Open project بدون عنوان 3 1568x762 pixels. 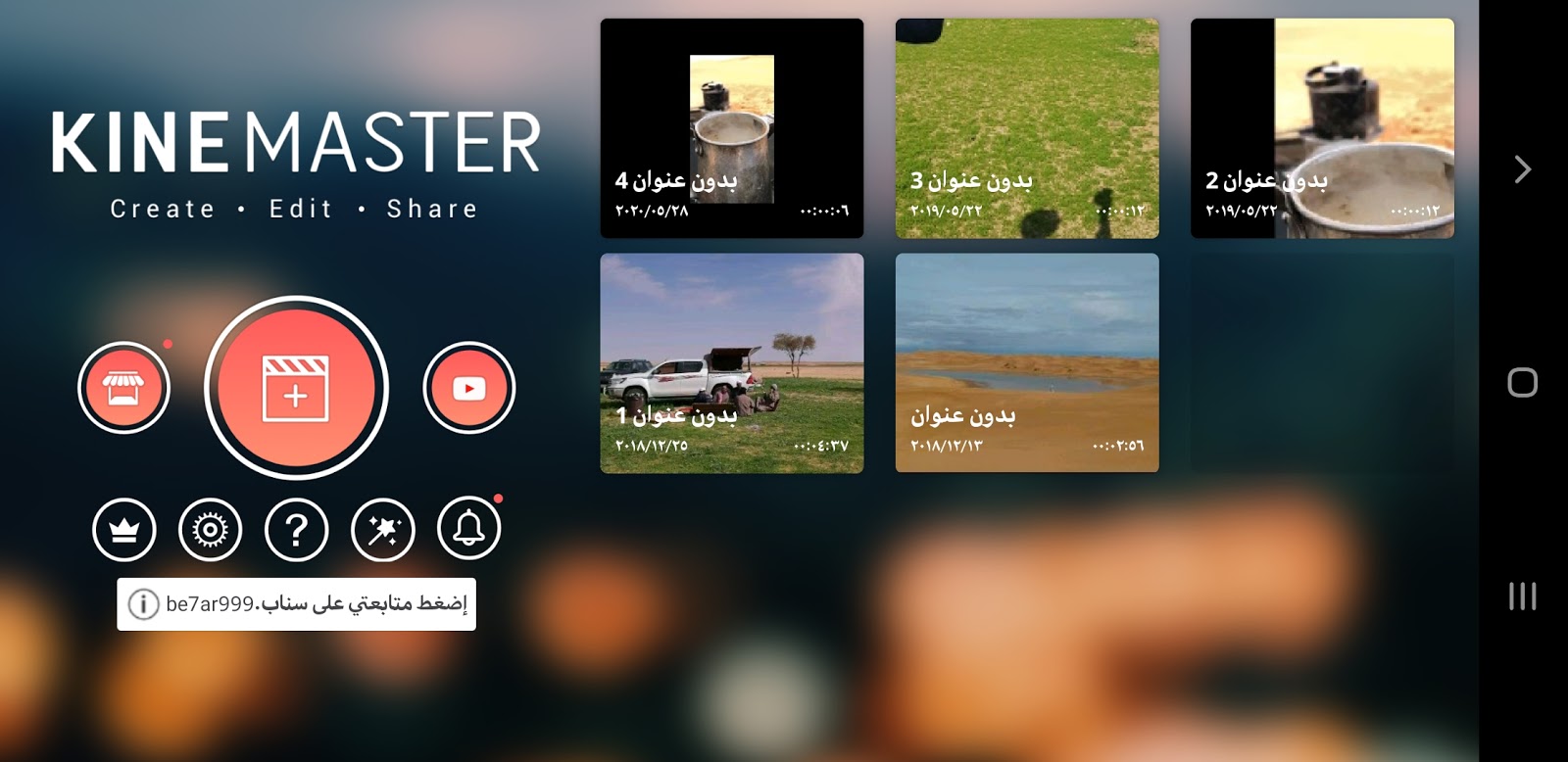click(x=1027, y=127)
